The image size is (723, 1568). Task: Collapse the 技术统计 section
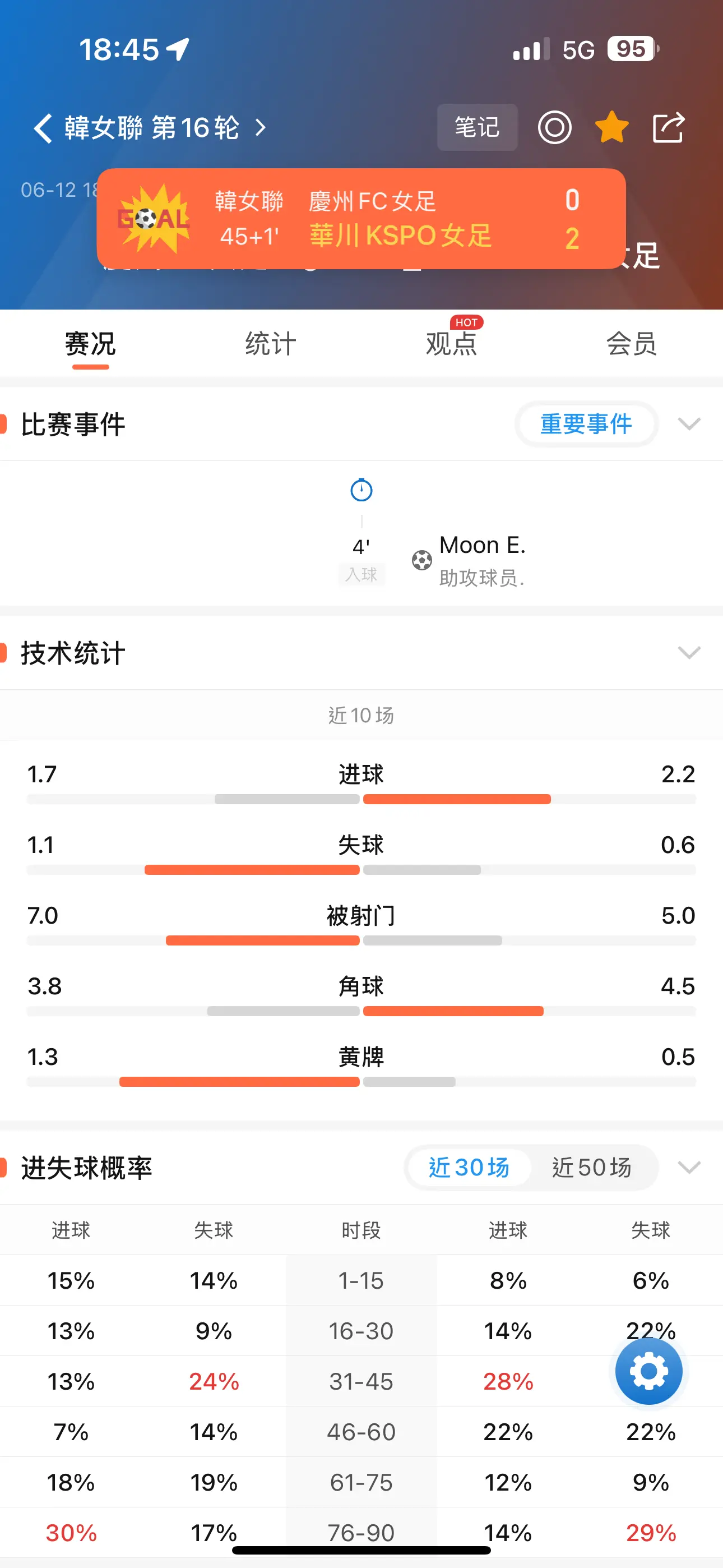[x=689, y=653]
